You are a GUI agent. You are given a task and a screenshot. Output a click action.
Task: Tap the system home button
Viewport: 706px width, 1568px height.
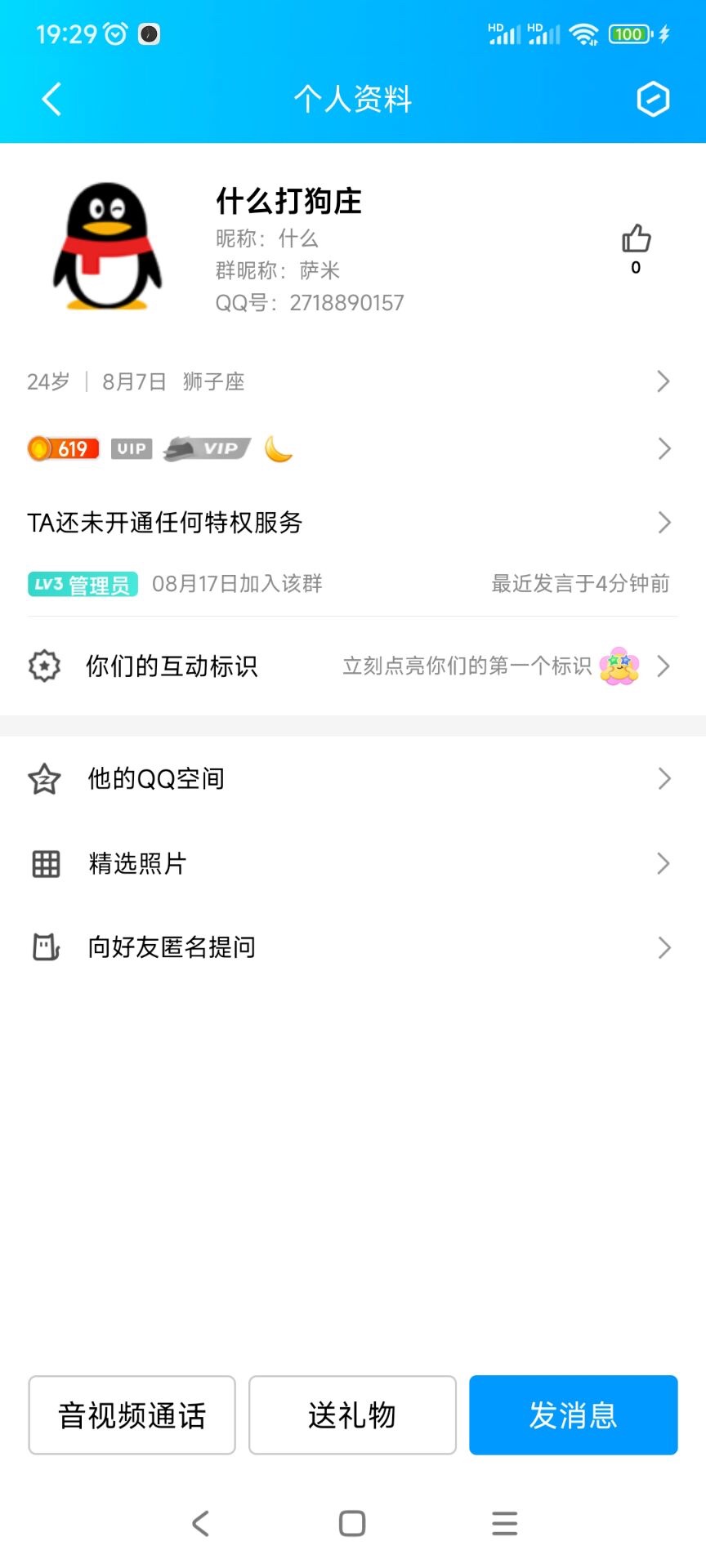click(352, 1523)
